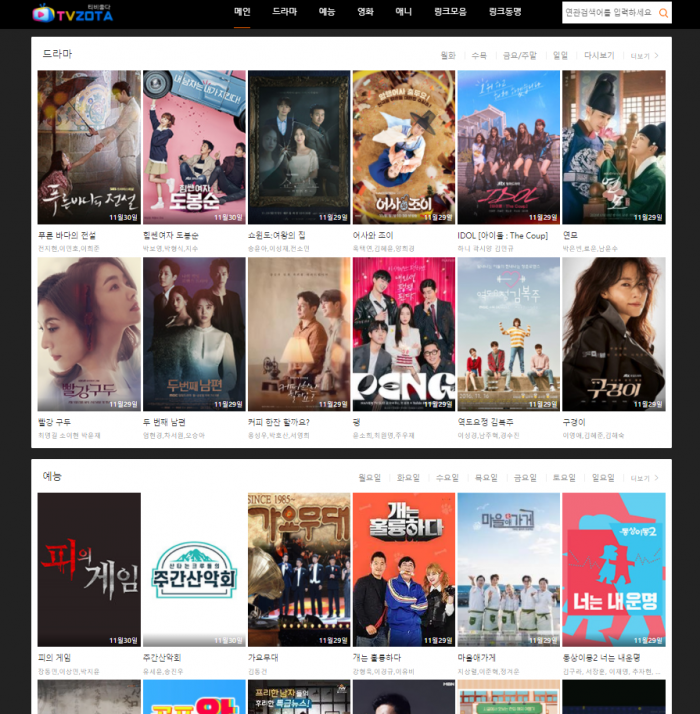The width and height of the screenshot is (700, 714).
Task: Filter variety shows by 토요일
Action: tap(564, 478)
